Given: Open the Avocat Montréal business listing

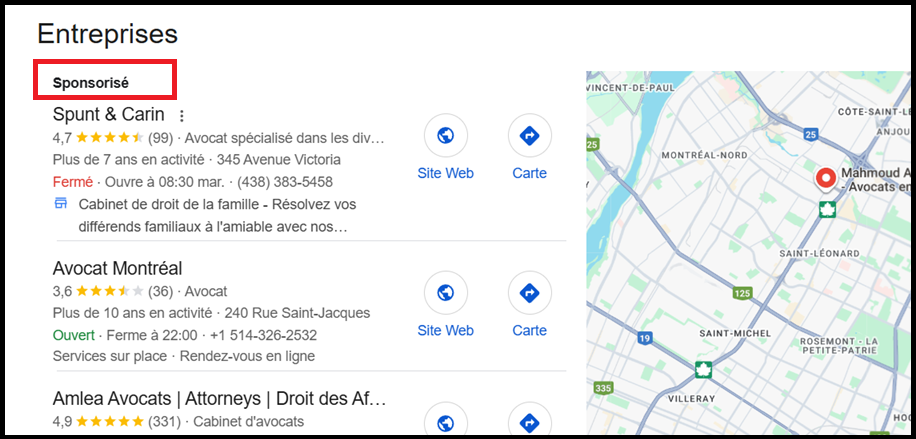Looking at the screenshot, I should click(117, 268).
